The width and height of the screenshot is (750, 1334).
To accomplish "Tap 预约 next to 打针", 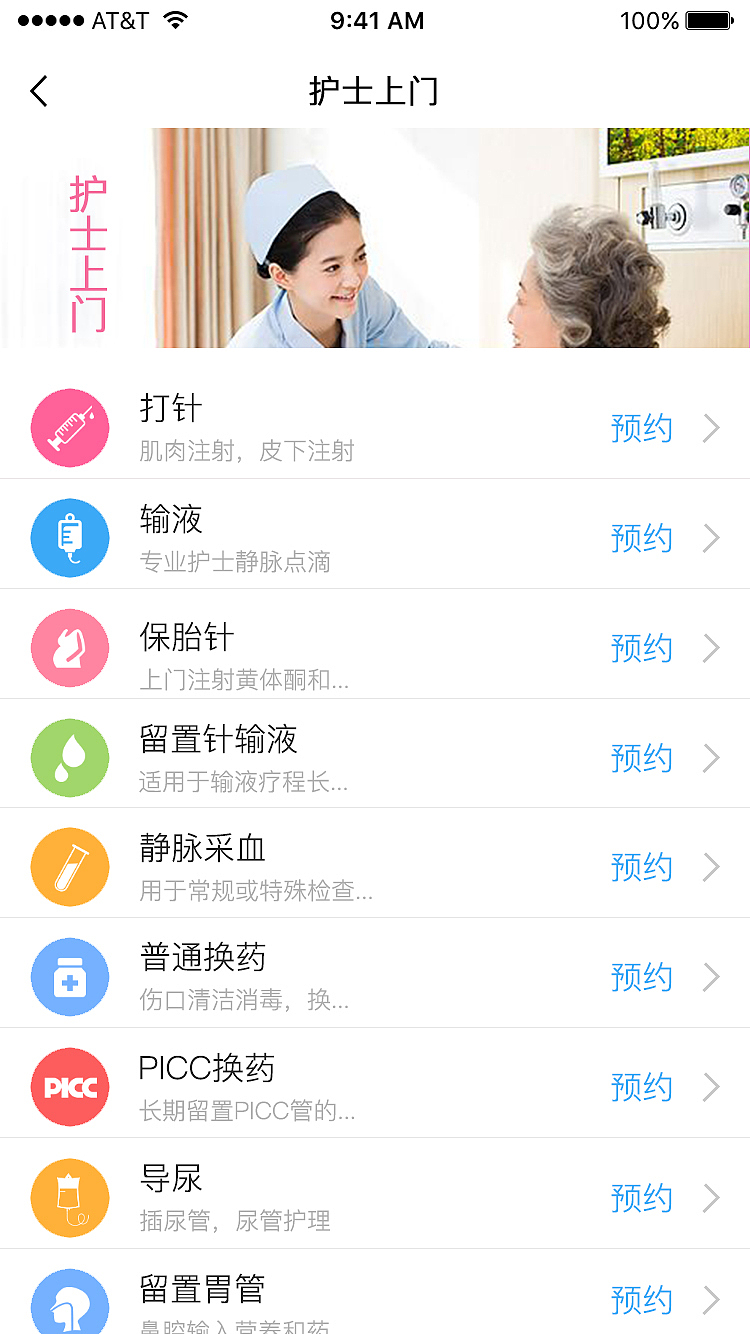I will pyautogui.click(x=641, y=428).
